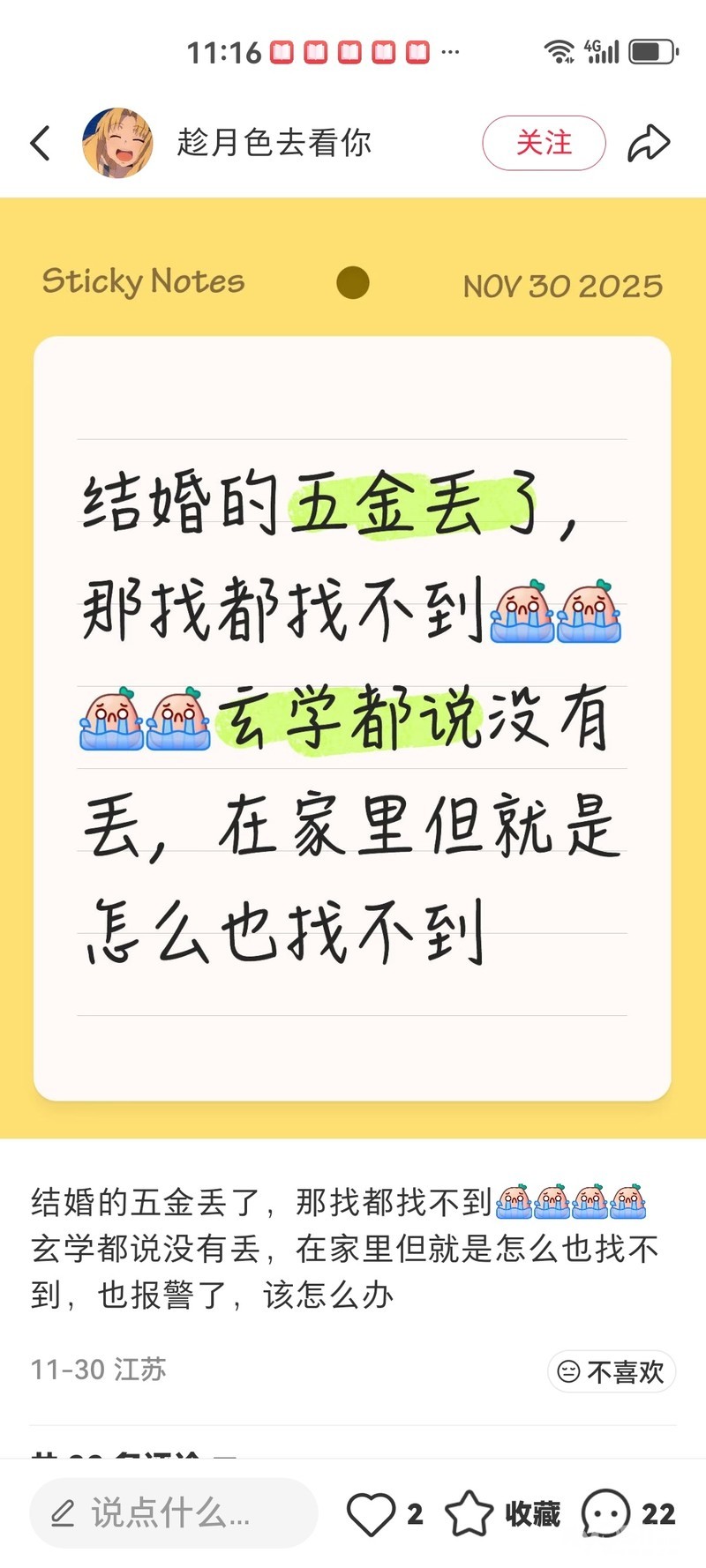Follow the author with 关注 button
The image size is (706, 1568).
pyautogui.click(x=544, y=143)
